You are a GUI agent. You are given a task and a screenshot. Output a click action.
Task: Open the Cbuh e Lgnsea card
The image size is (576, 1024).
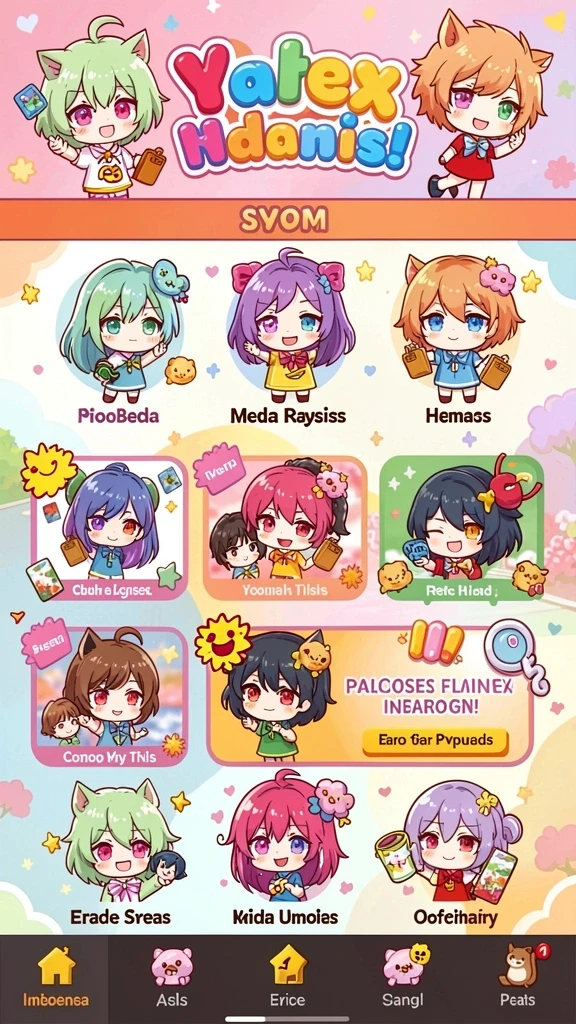110,528
